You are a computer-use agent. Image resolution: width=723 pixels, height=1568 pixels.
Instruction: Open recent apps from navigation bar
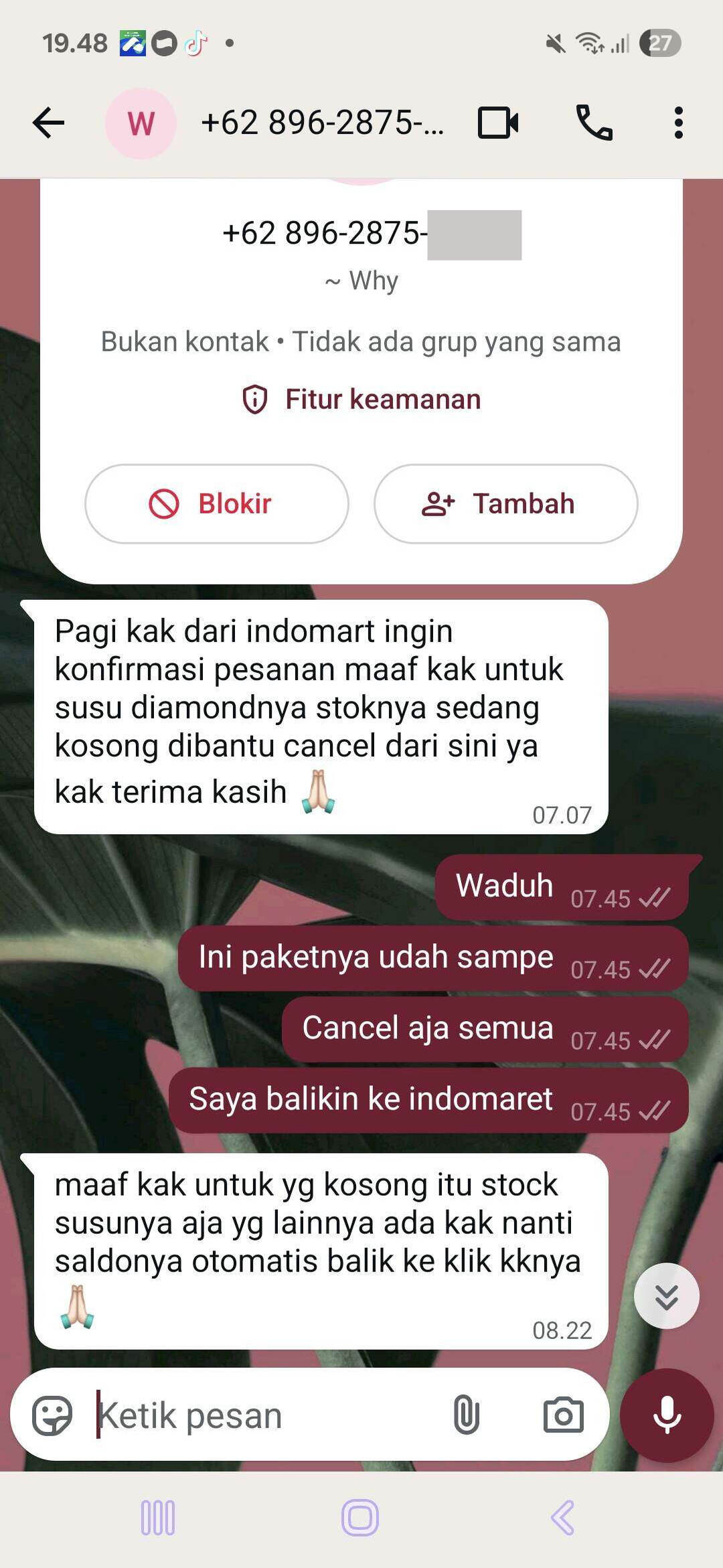coord(158,1517)
